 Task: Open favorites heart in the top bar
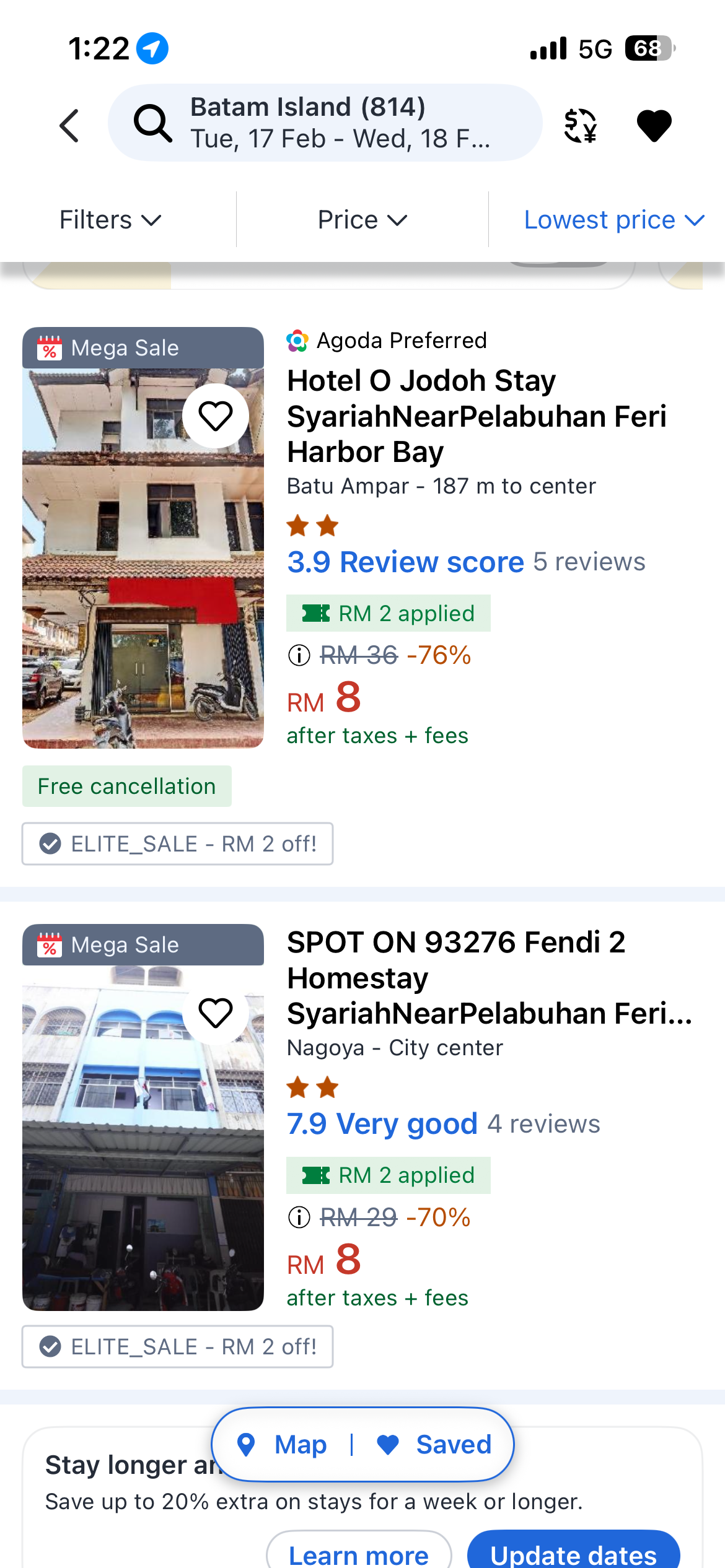pyautogui.click(x=654, y=126)
